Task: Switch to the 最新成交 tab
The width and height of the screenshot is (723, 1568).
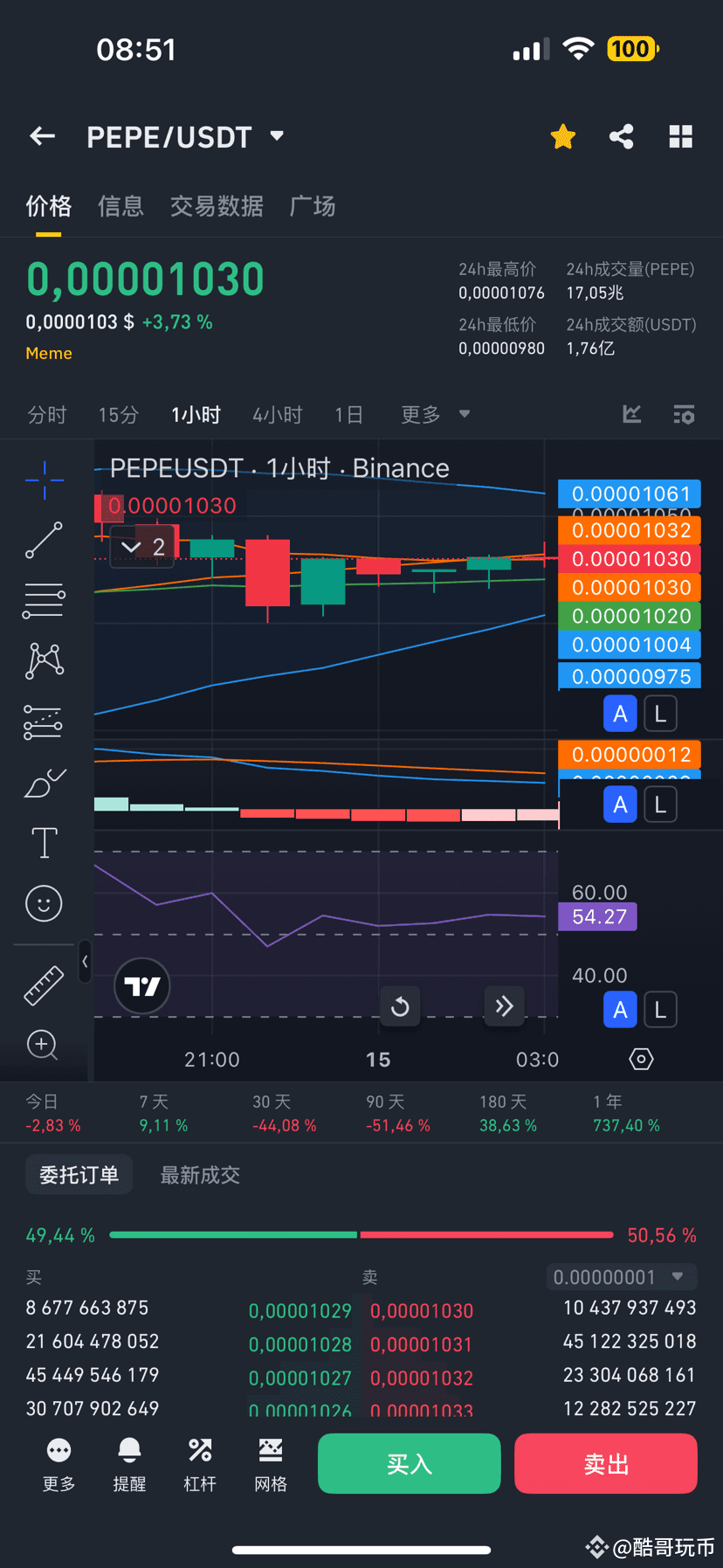Action: (200, 1174)
